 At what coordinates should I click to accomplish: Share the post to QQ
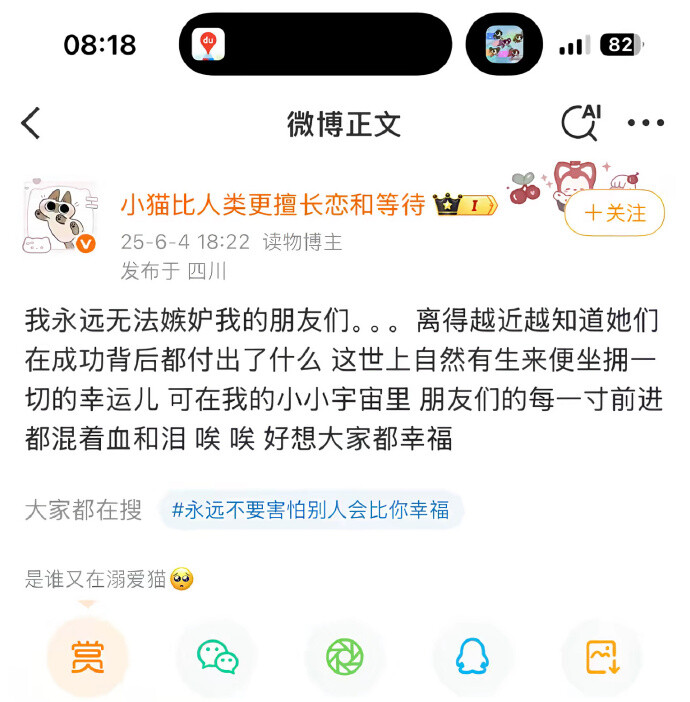coord(472,657)
